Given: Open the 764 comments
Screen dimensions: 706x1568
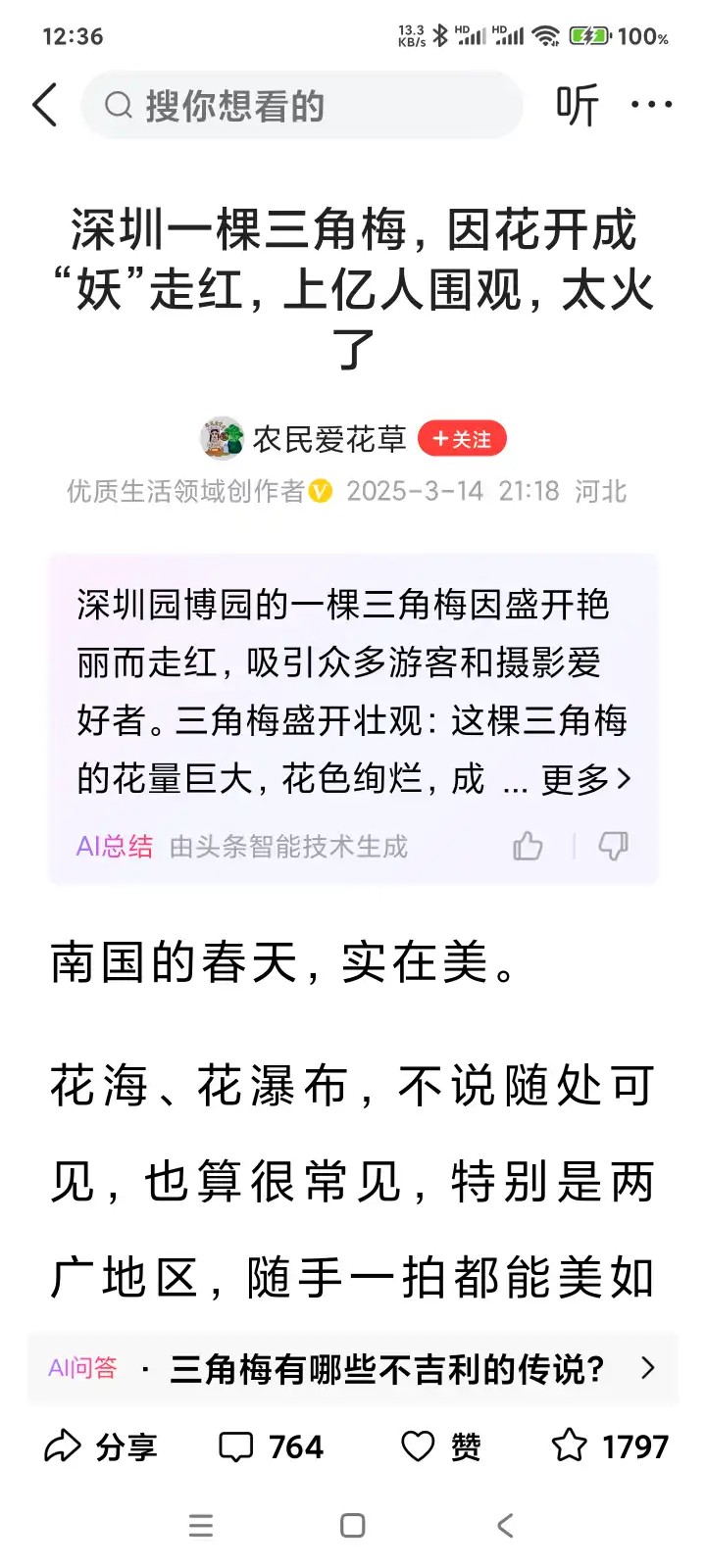Looking at the screenshot, I should click(271, 1446).
